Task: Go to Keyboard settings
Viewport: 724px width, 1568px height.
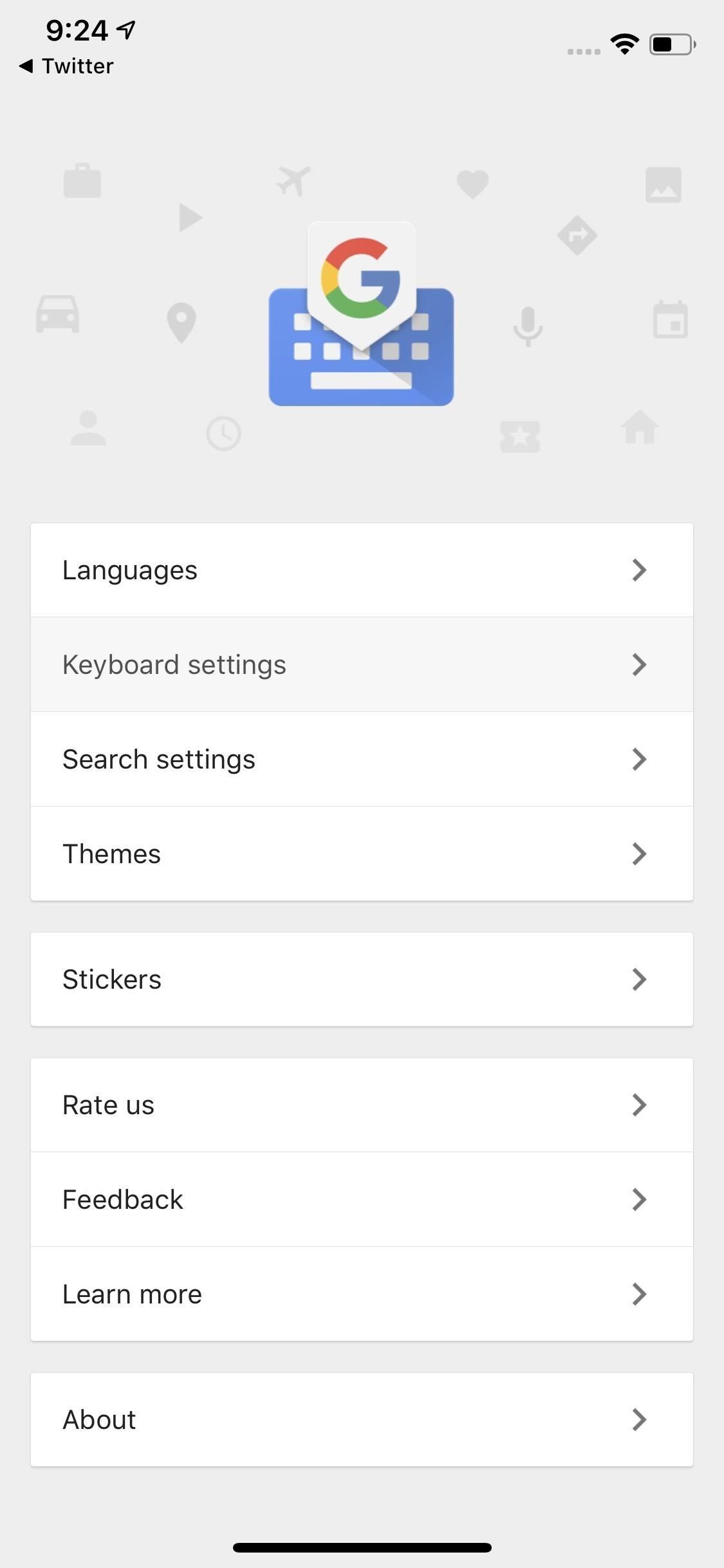Action: [361, 664]
